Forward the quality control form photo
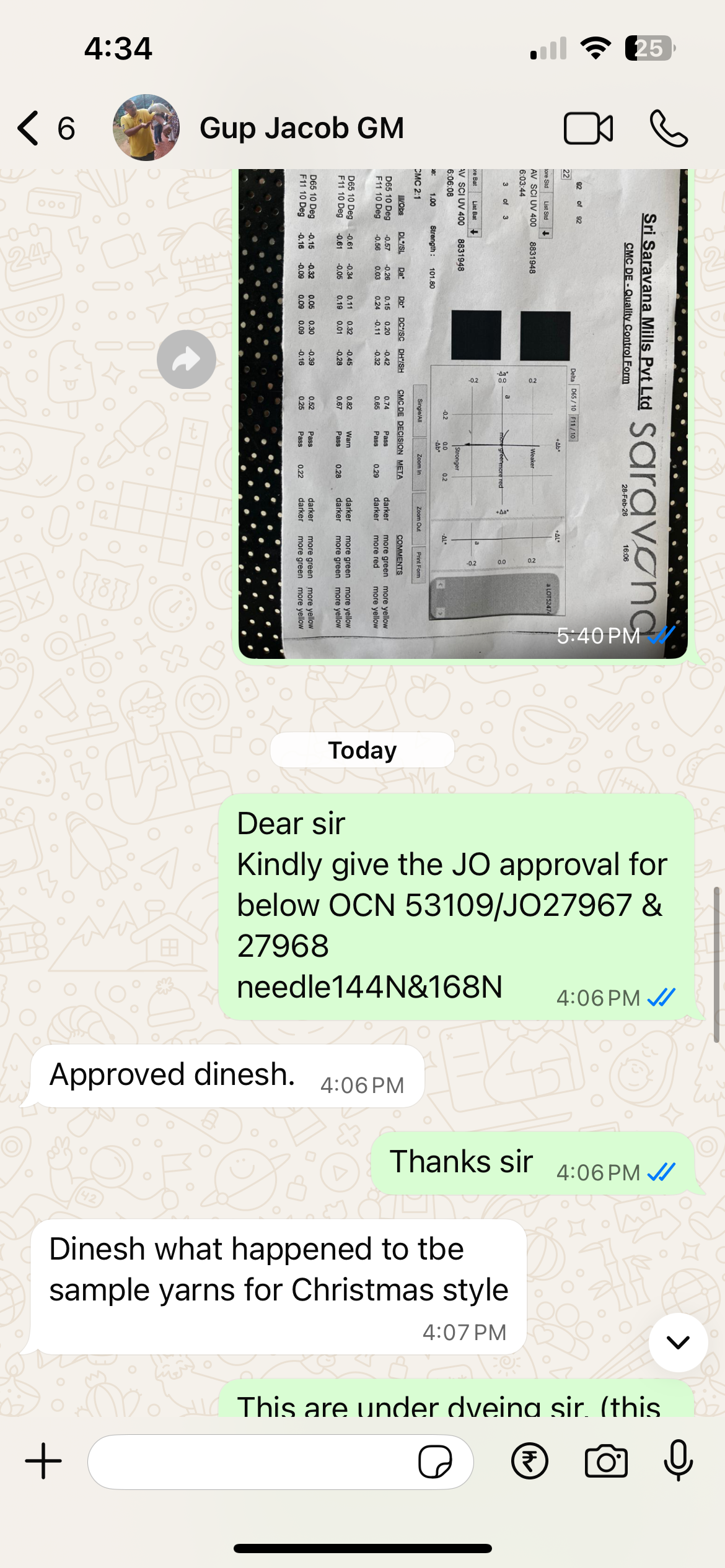725x1568 pixels. [x=187, y=359]
